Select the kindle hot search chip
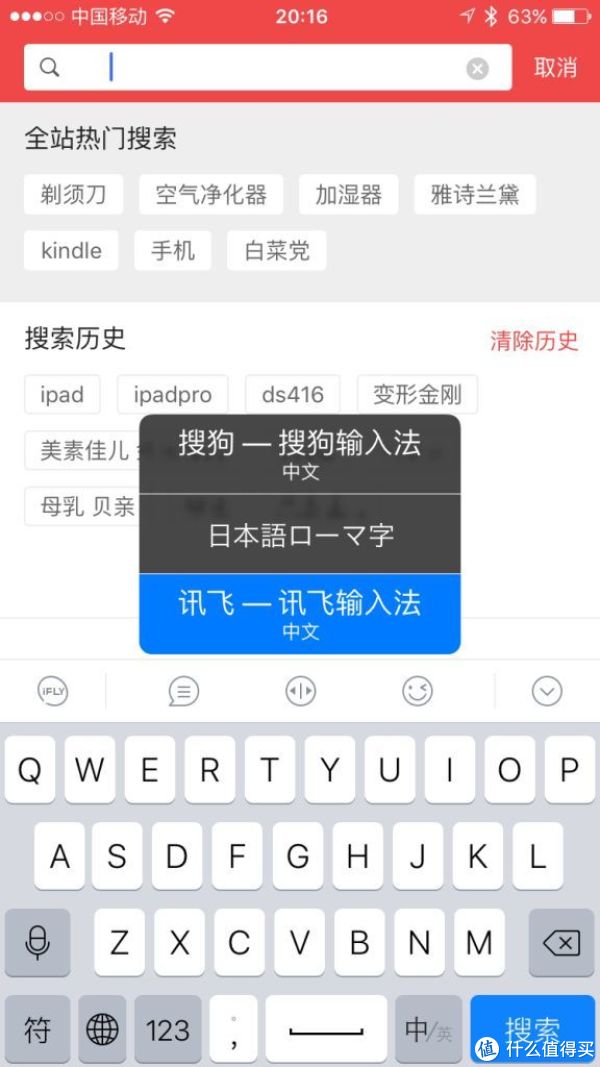The height and width of the screenshot is (1067, 600). tap(71, 250)
